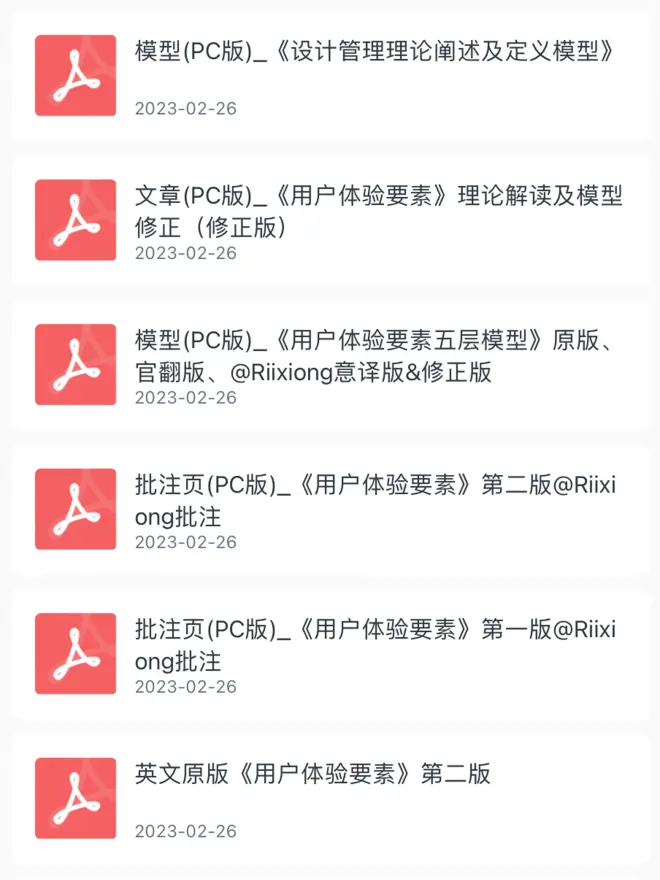The image size is (660, 880).
Task: Open 文章(PC版) 理论解读及模型修正 PDF
Action: [378, 211]
